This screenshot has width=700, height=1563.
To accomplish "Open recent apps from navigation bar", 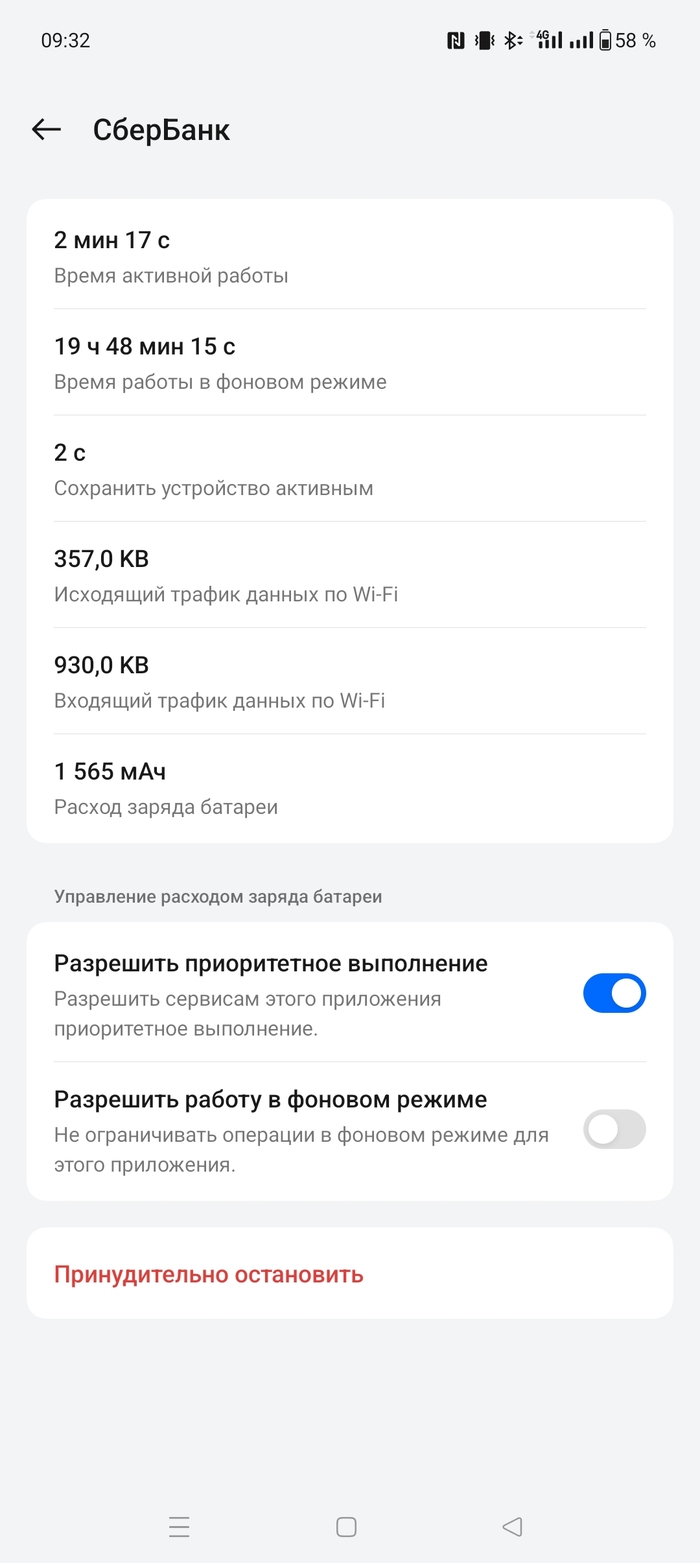I will [180, 1526].
